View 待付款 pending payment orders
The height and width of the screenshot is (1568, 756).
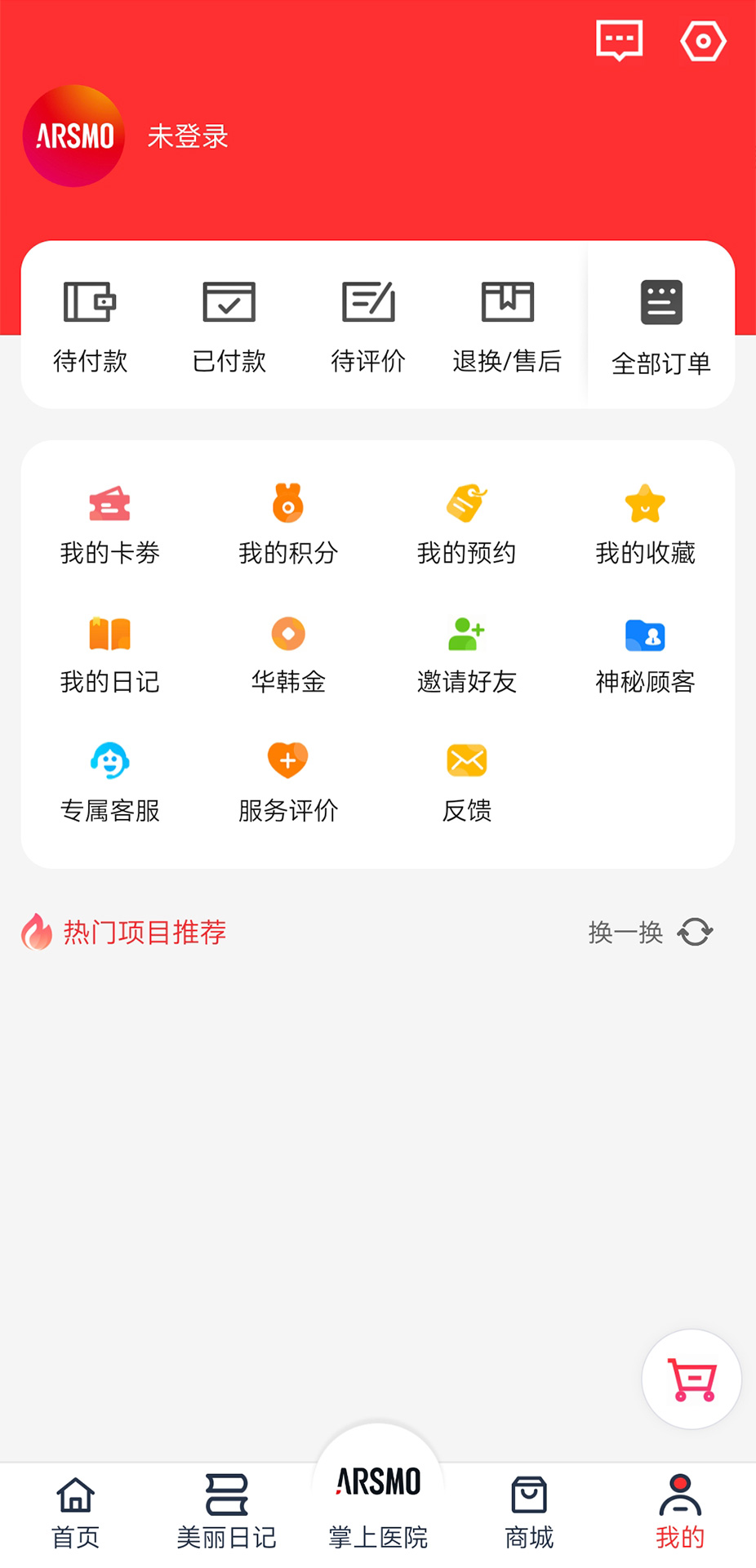point(90,327)
